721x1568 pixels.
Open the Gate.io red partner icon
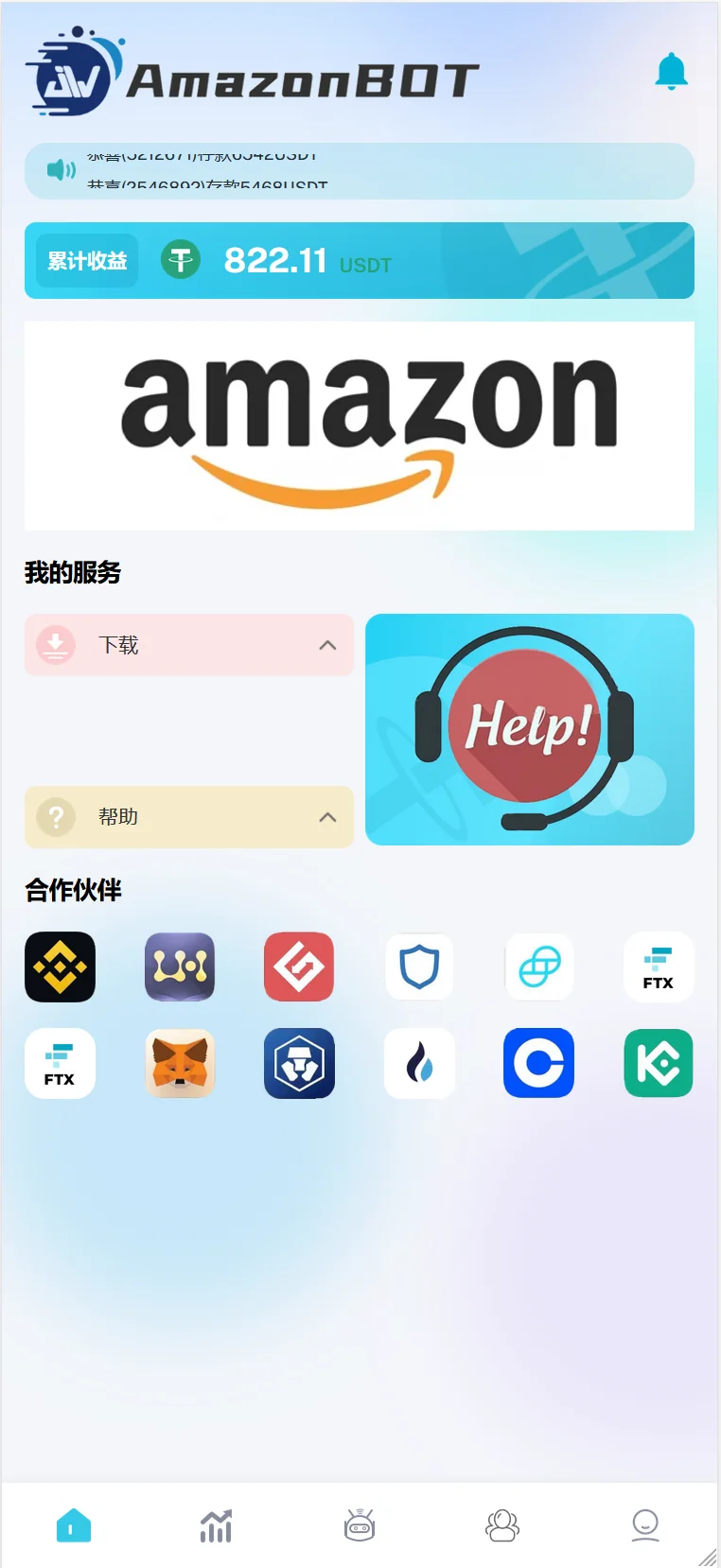click(x=299, y=967)
